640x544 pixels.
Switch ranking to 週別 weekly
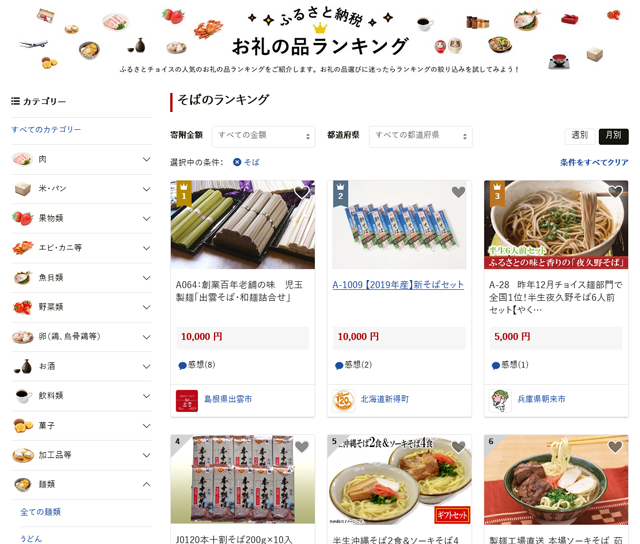coord(580,135)
